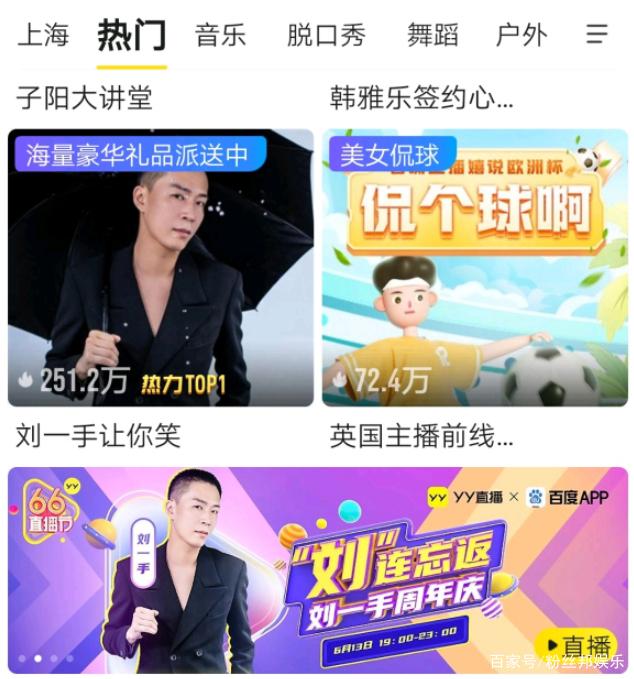This screenshot has height=679, width=634.
Task: Go to the 舞蹈 tab
Action: point(432,36)
